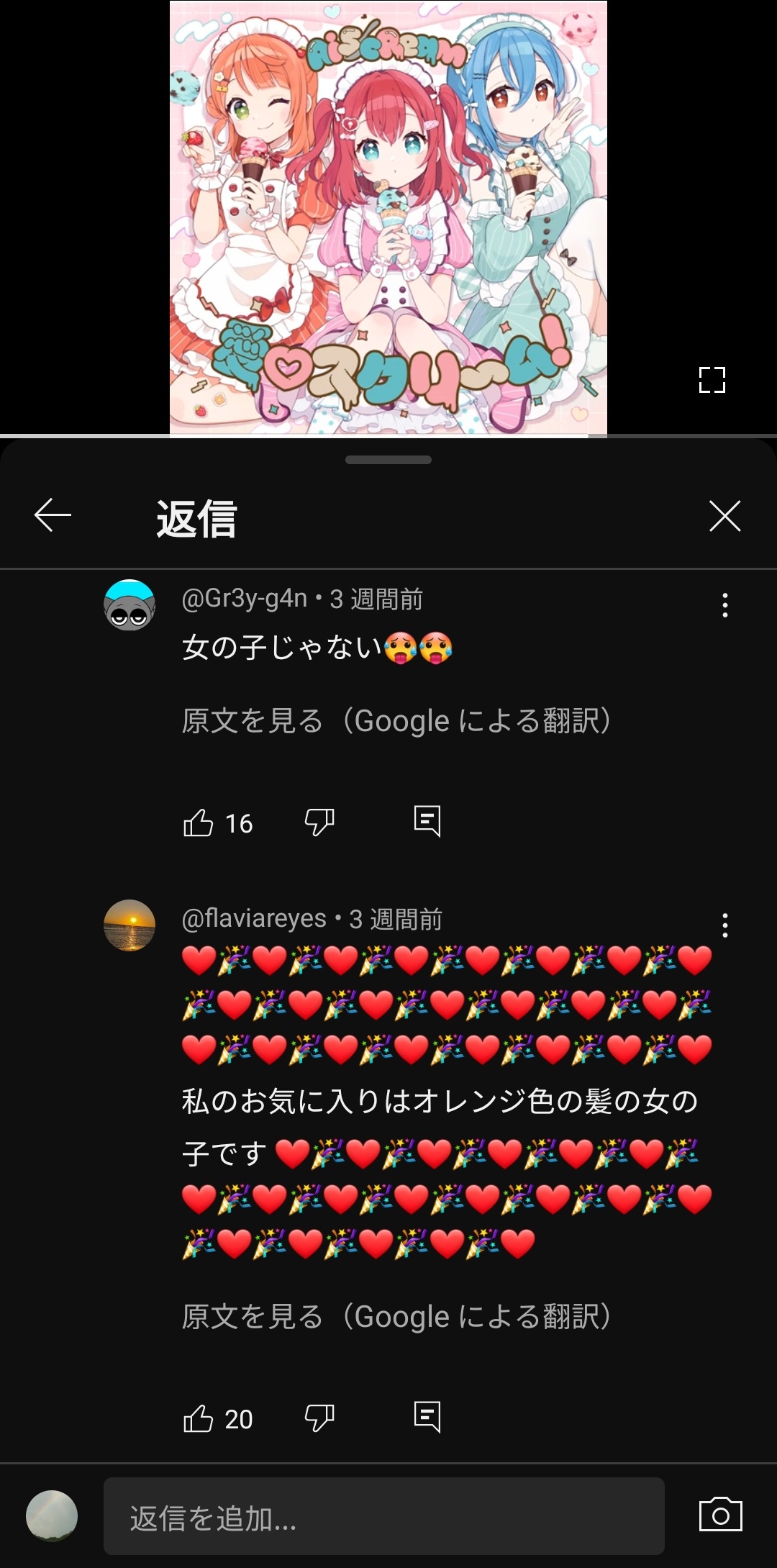777x1568 pixels.
Task: Open overflow menu on @flaviareyes's comment
Action: [x=724, y=925]
